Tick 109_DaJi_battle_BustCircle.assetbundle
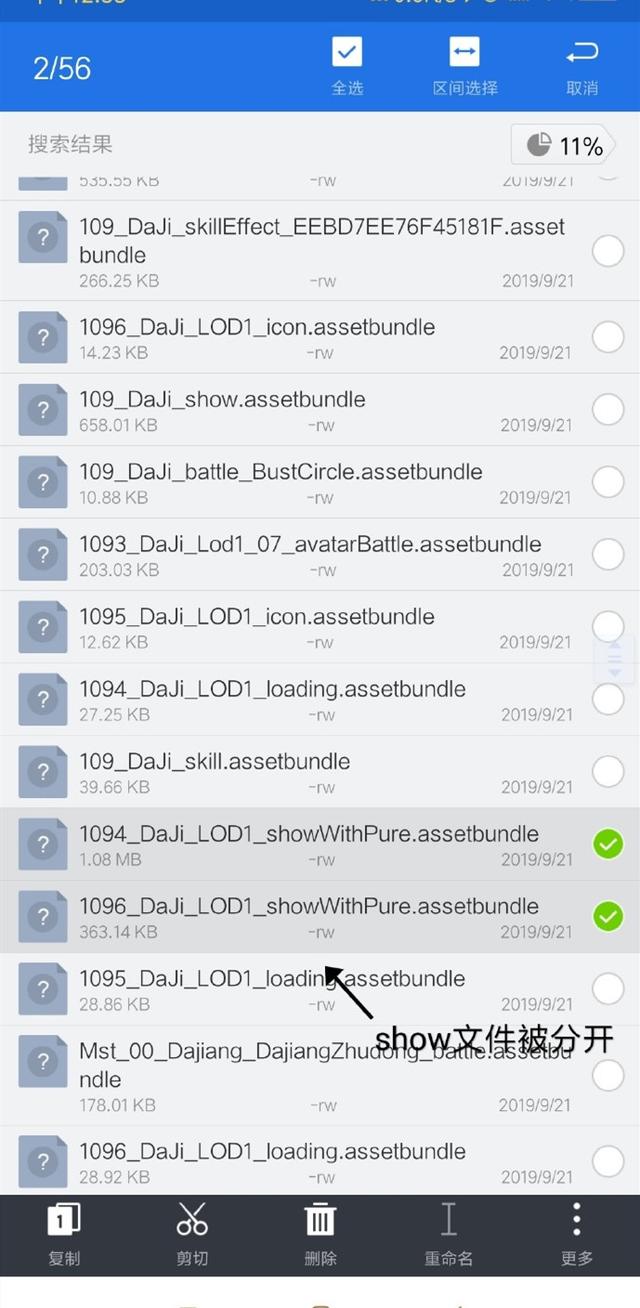Viewport: 640px width, 1308px height. 608,482
